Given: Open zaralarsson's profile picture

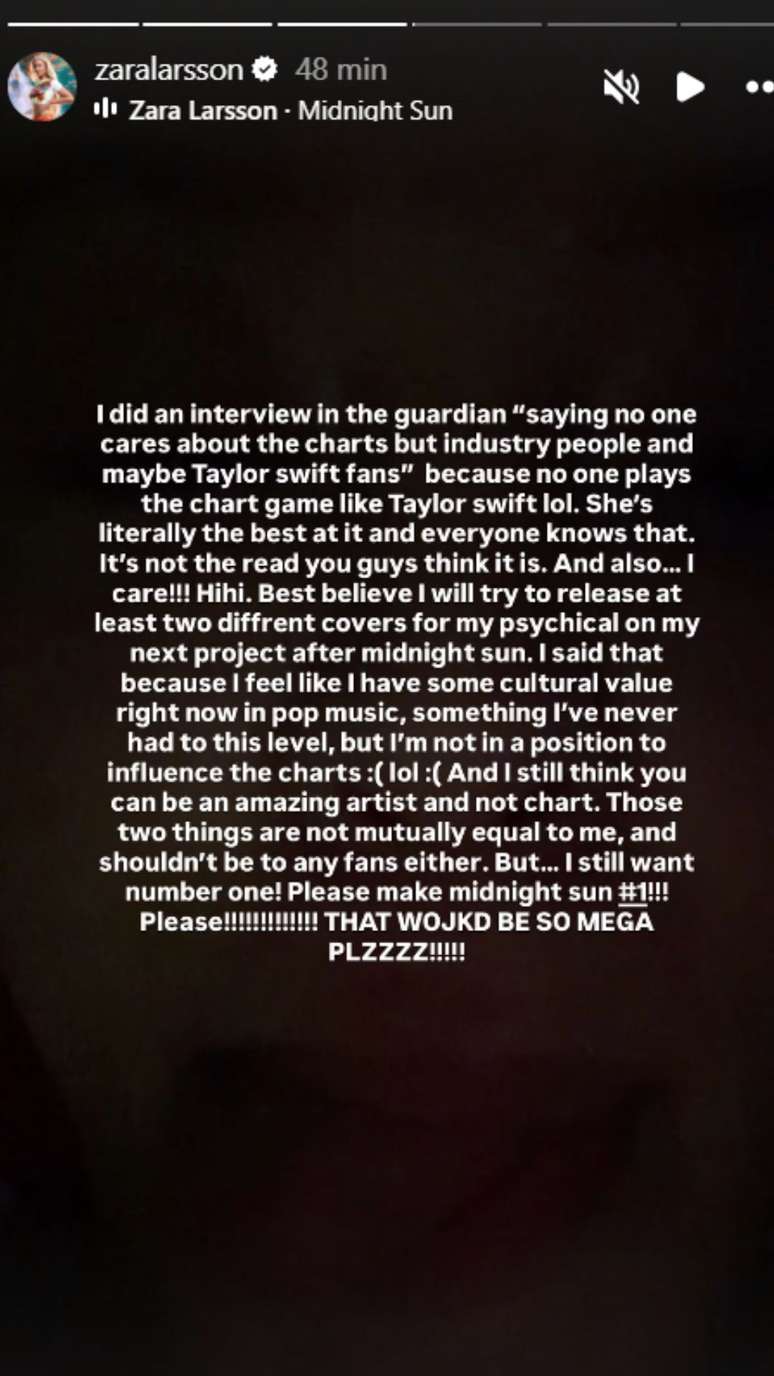Looking at the screenshot, I should click(42, 86).
